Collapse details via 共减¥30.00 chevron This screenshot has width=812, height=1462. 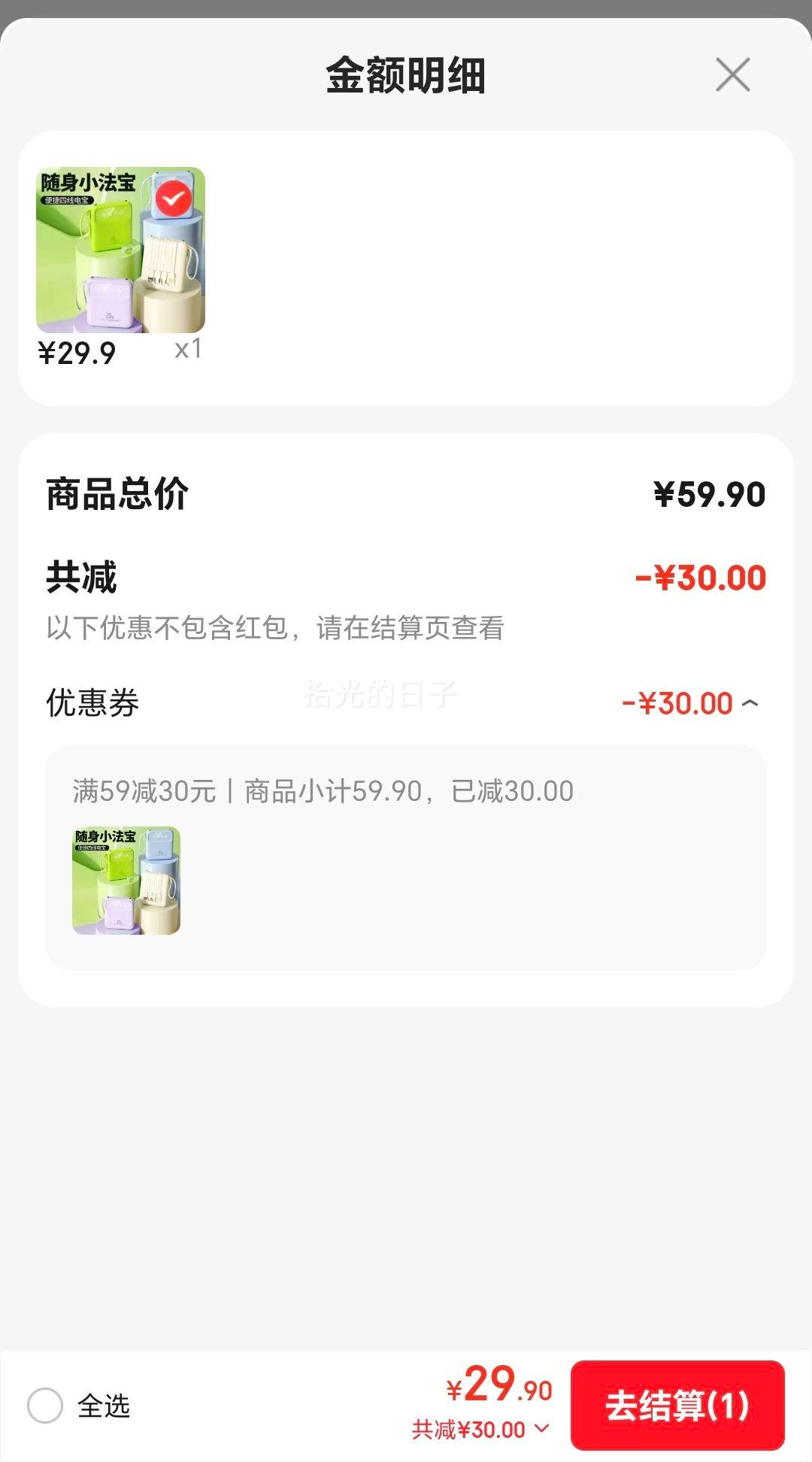pyautogui.click(x=541, y=1428)
